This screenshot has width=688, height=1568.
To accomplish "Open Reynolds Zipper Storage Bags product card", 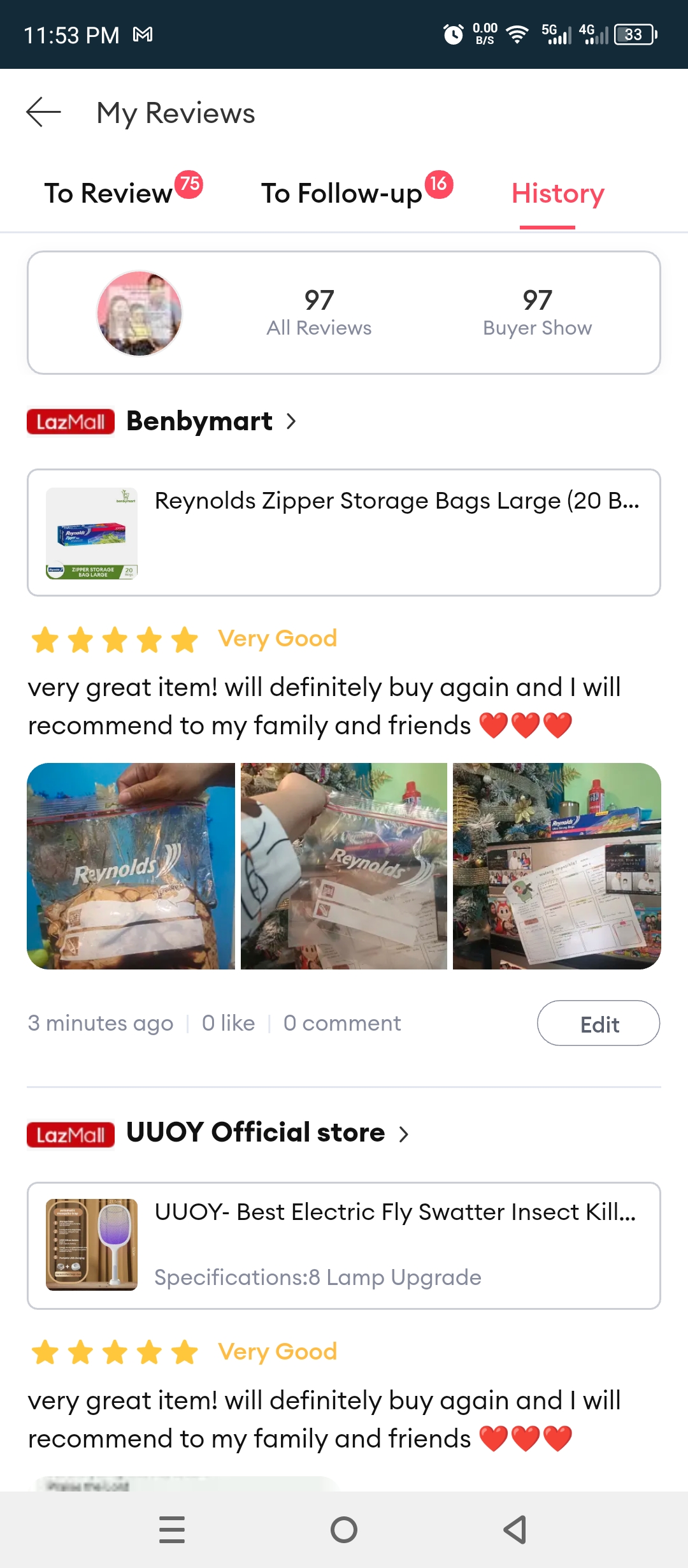I will pyautogui.click(x=344, y=533).
